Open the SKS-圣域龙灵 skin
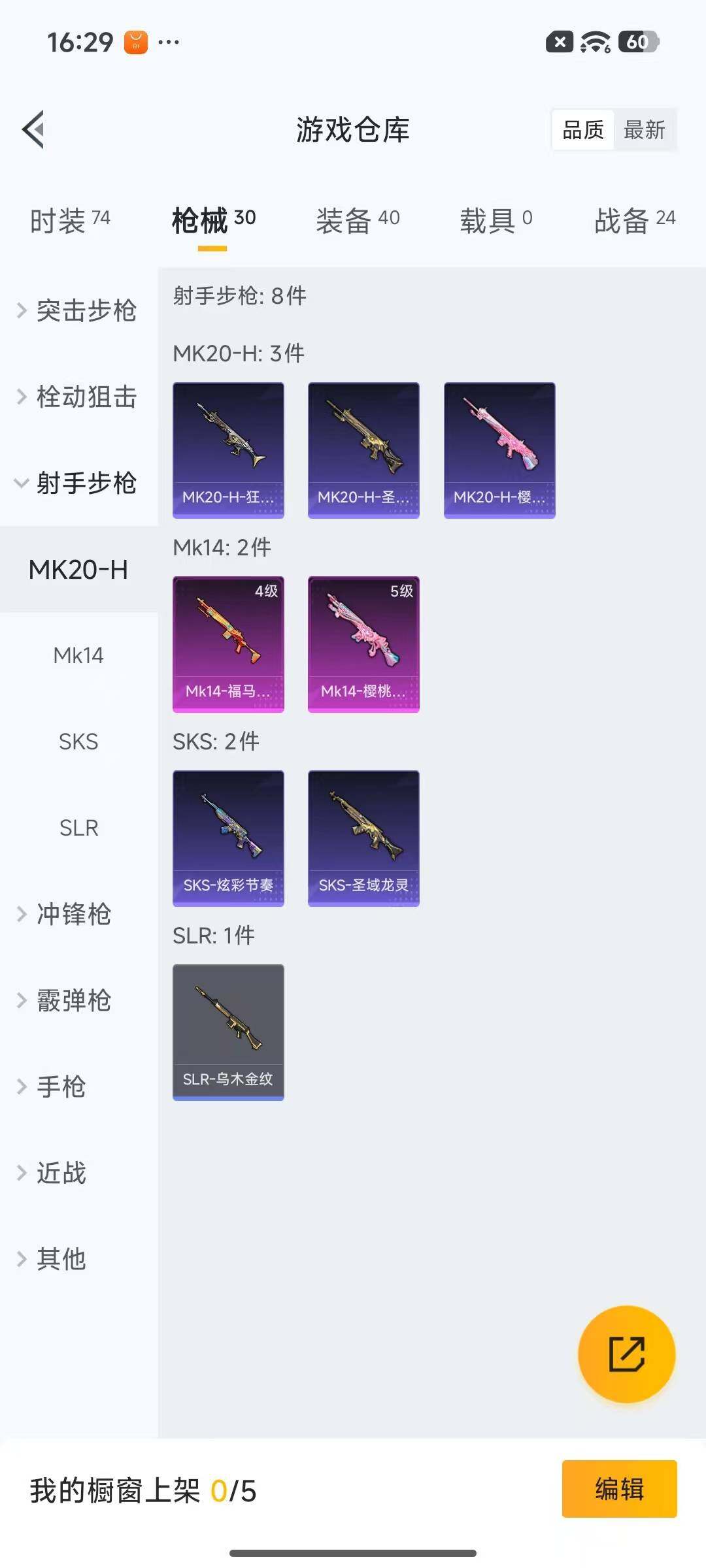706x1568 pixels. [x=363, y=839]
